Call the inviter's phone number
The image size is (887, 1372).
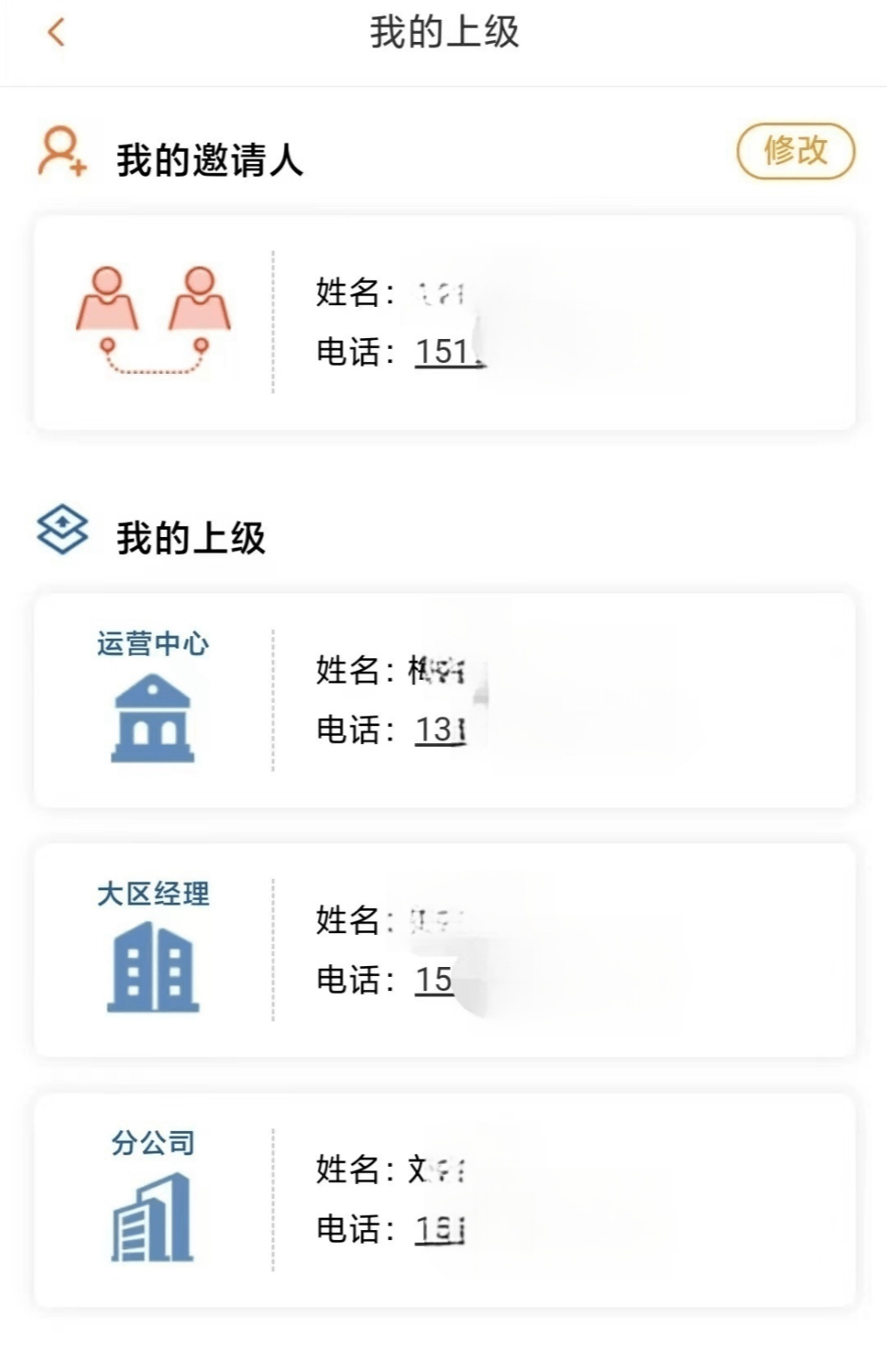[448, 352]
